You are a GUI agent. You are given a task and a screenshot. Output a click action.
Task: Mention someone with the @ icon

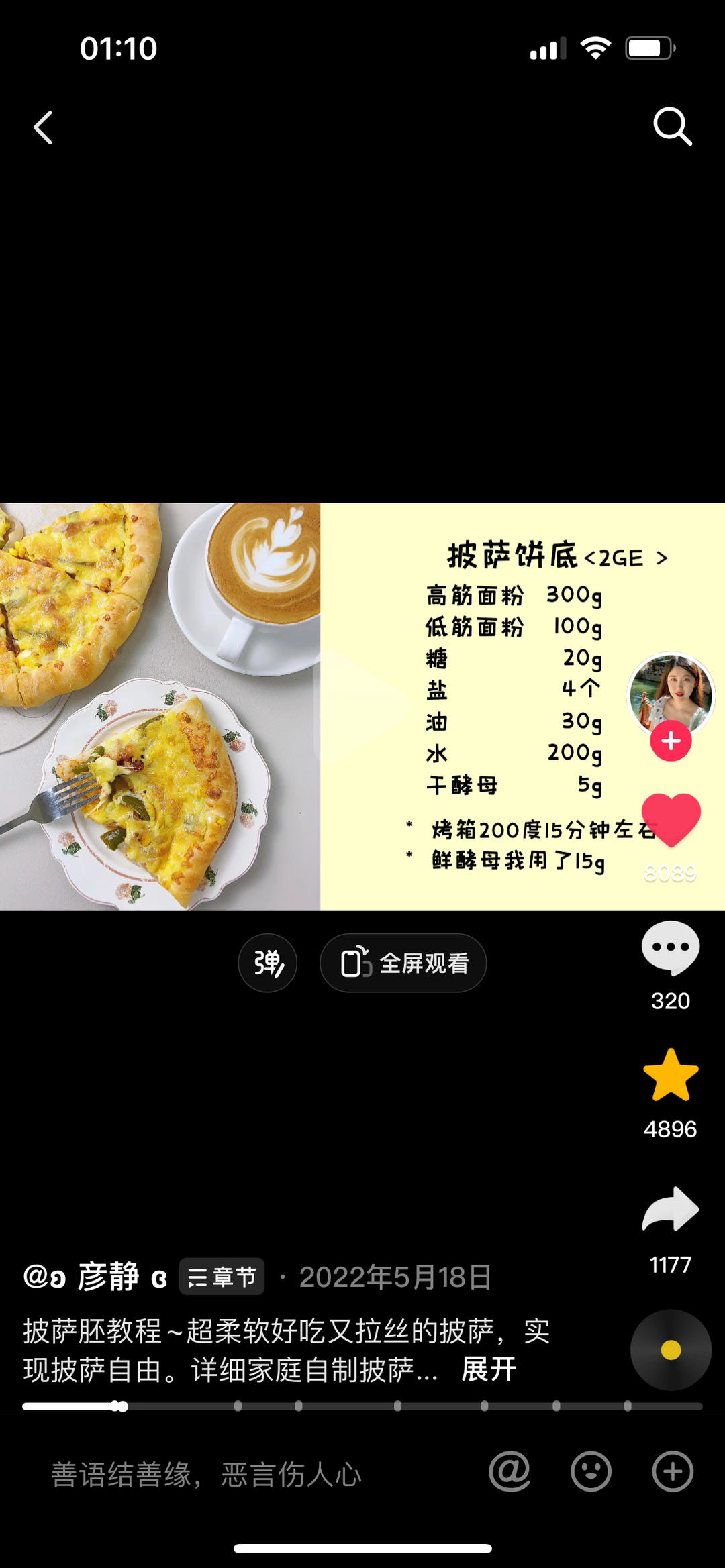pos(510,1472)
